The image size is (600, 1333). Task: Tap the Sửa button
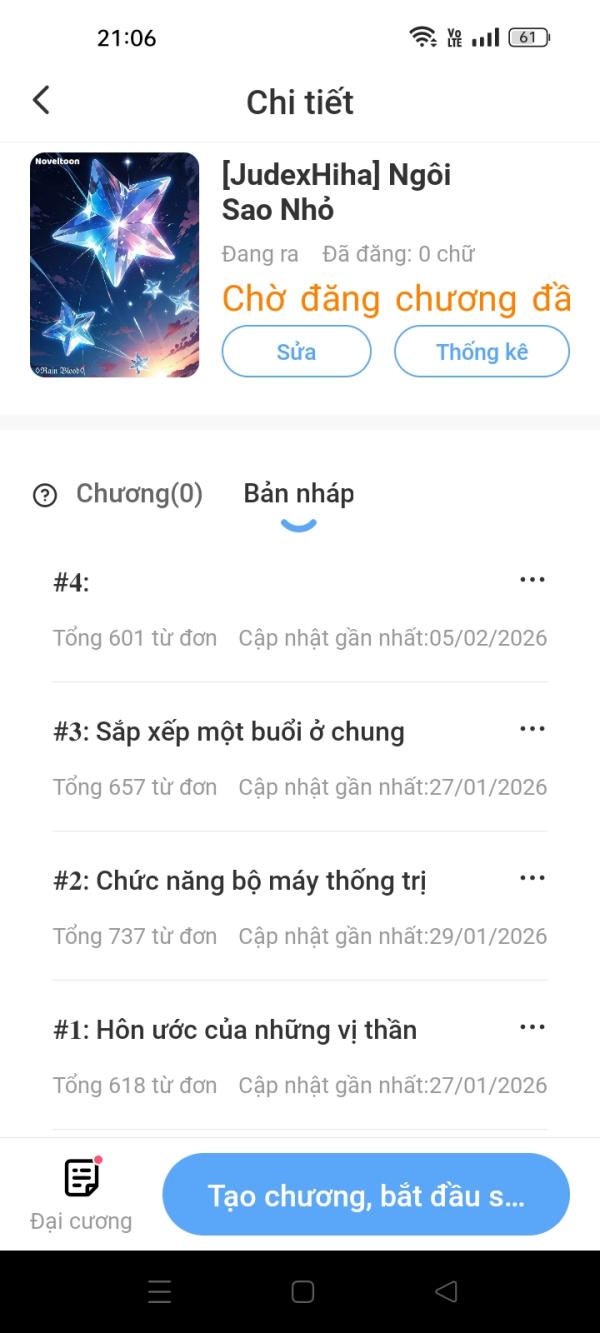coord(296,352)
